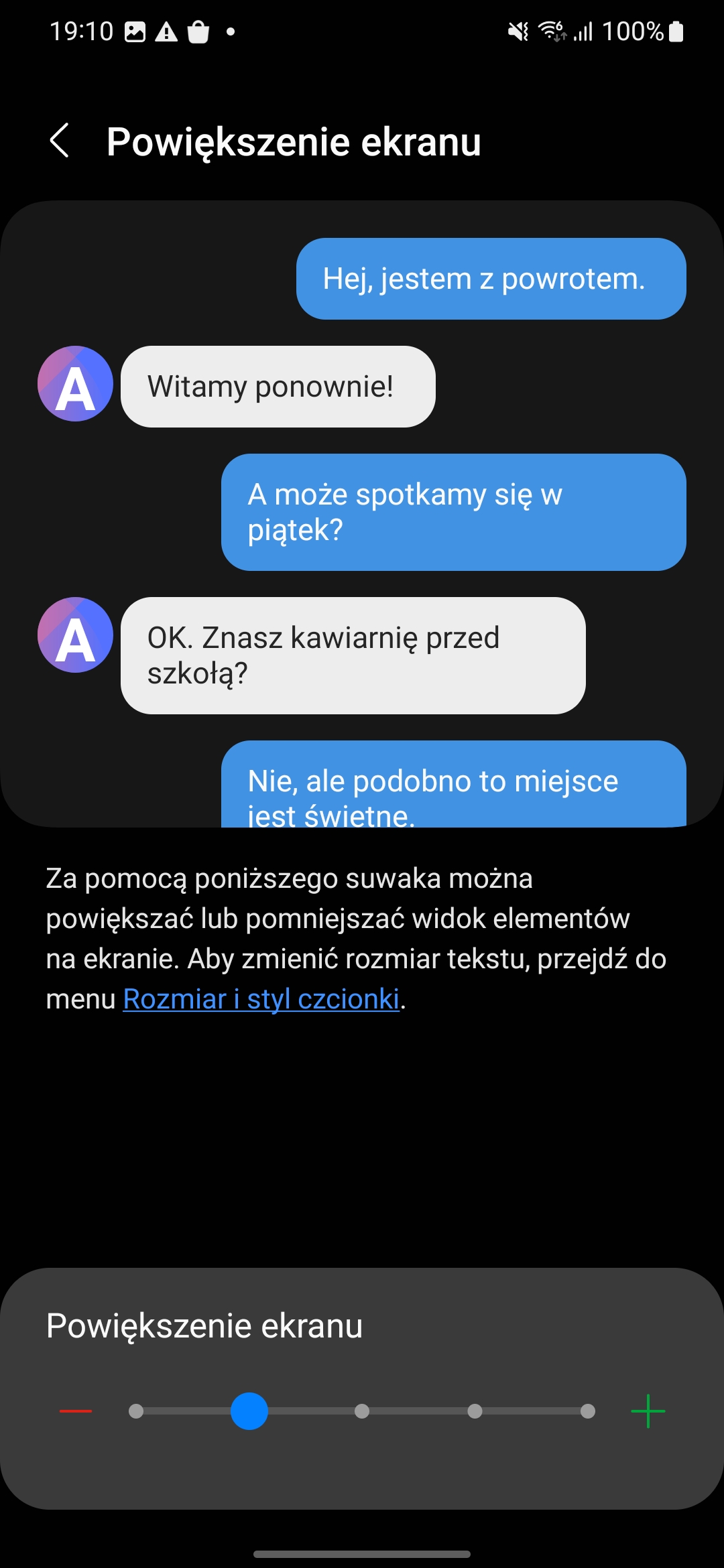Set screen zoom to the smallest level
The image size is (724, 1568).
136,1411
